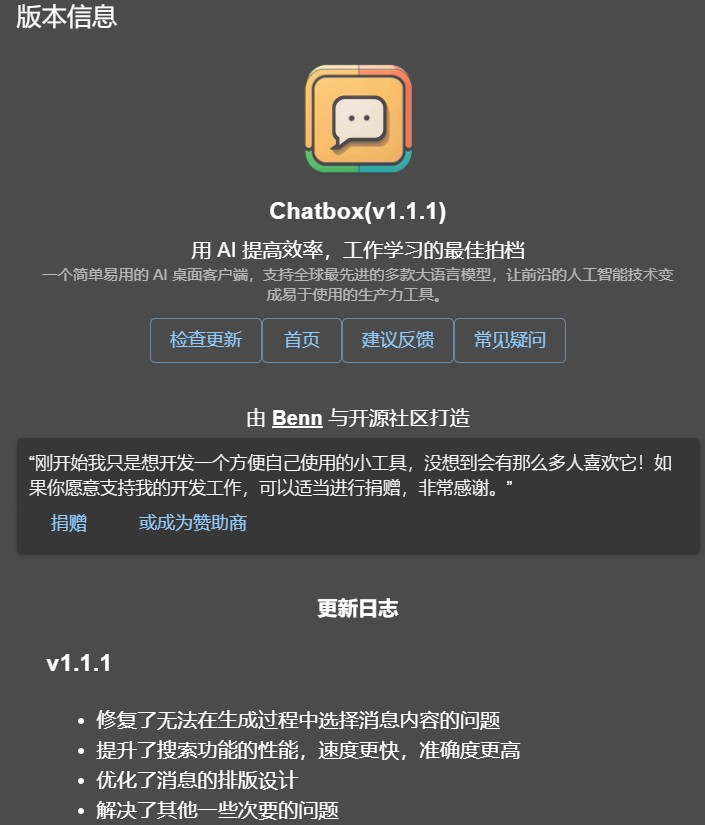This screenshot has height=825, width=705.
Task: Select 或成为赞助商 to sponsor
Action: click(193, 523)
